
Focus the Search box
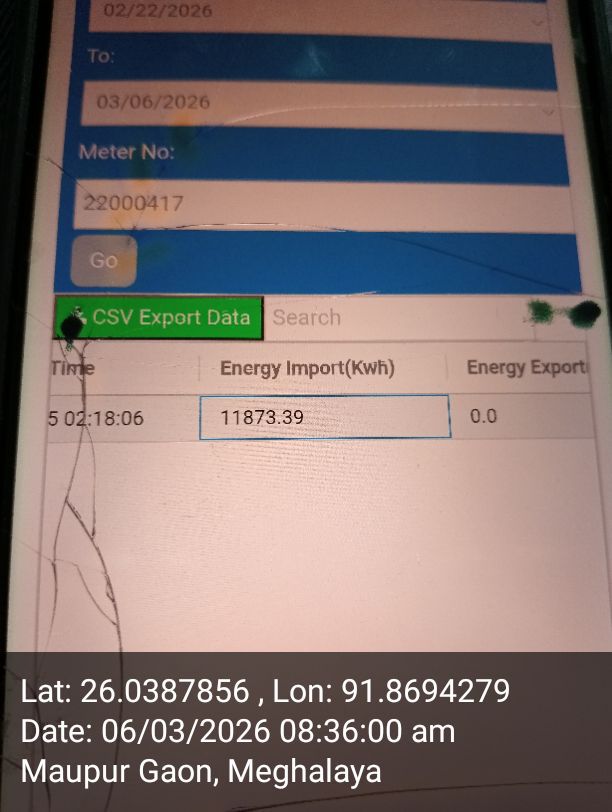[x=390, y=318]
